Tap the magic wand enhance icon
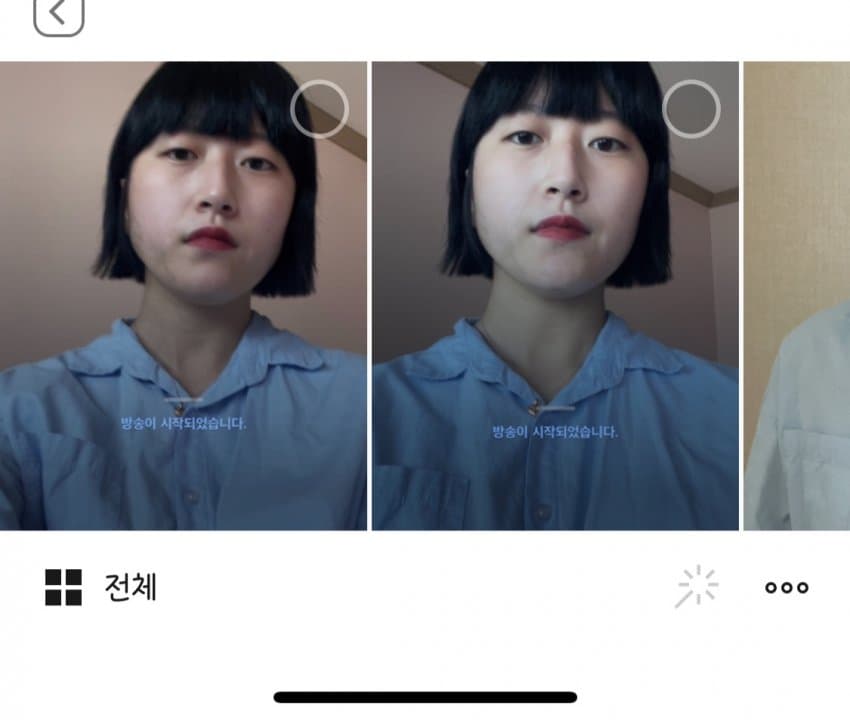Image resolution: width=850 pixels, height=720 pixels. pyautogui.click(x=696, y=587)
